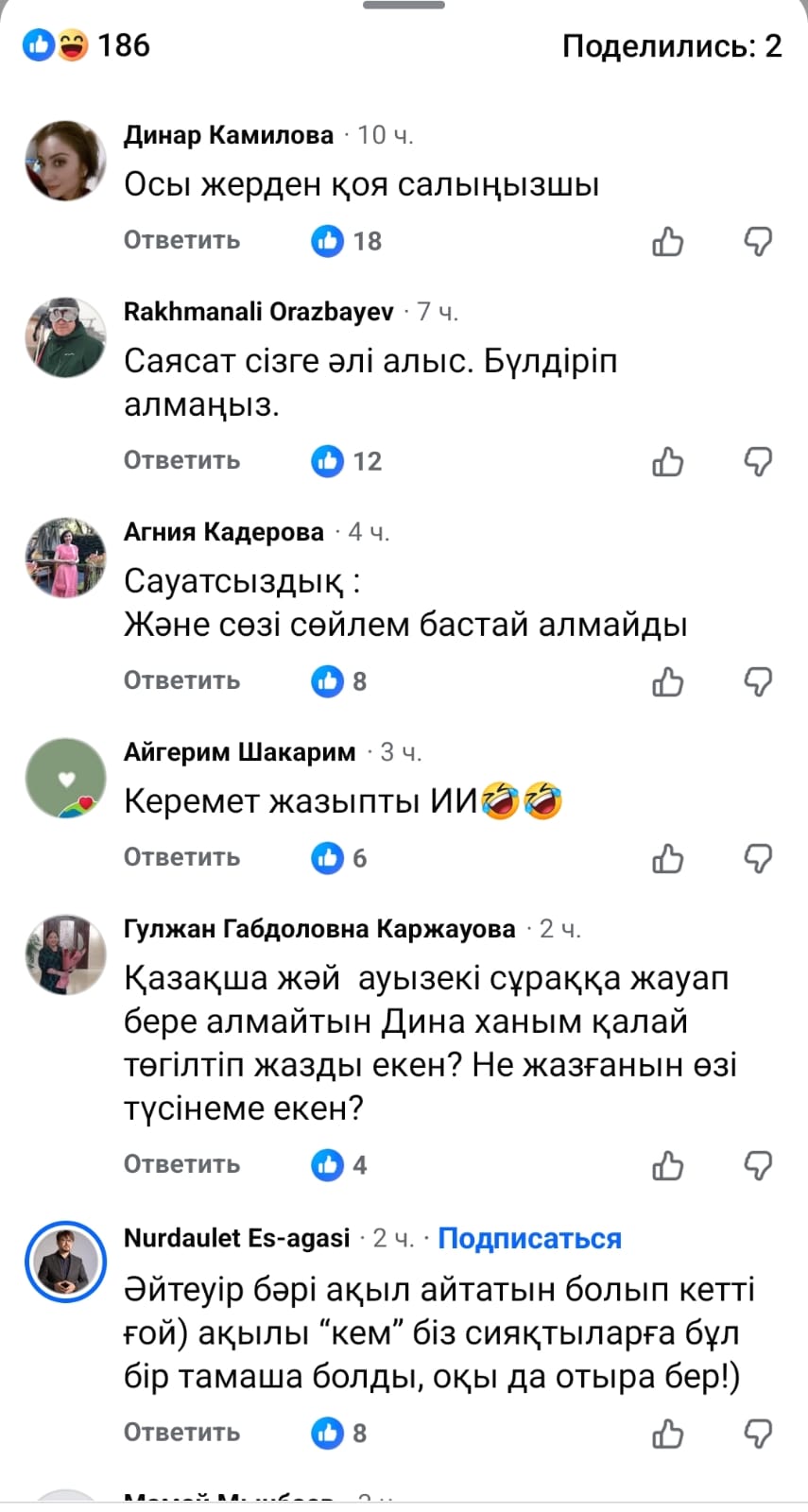Open Агния Кадерова's profile picture
Screen dimensions: 808x1512
pos(65,558)
